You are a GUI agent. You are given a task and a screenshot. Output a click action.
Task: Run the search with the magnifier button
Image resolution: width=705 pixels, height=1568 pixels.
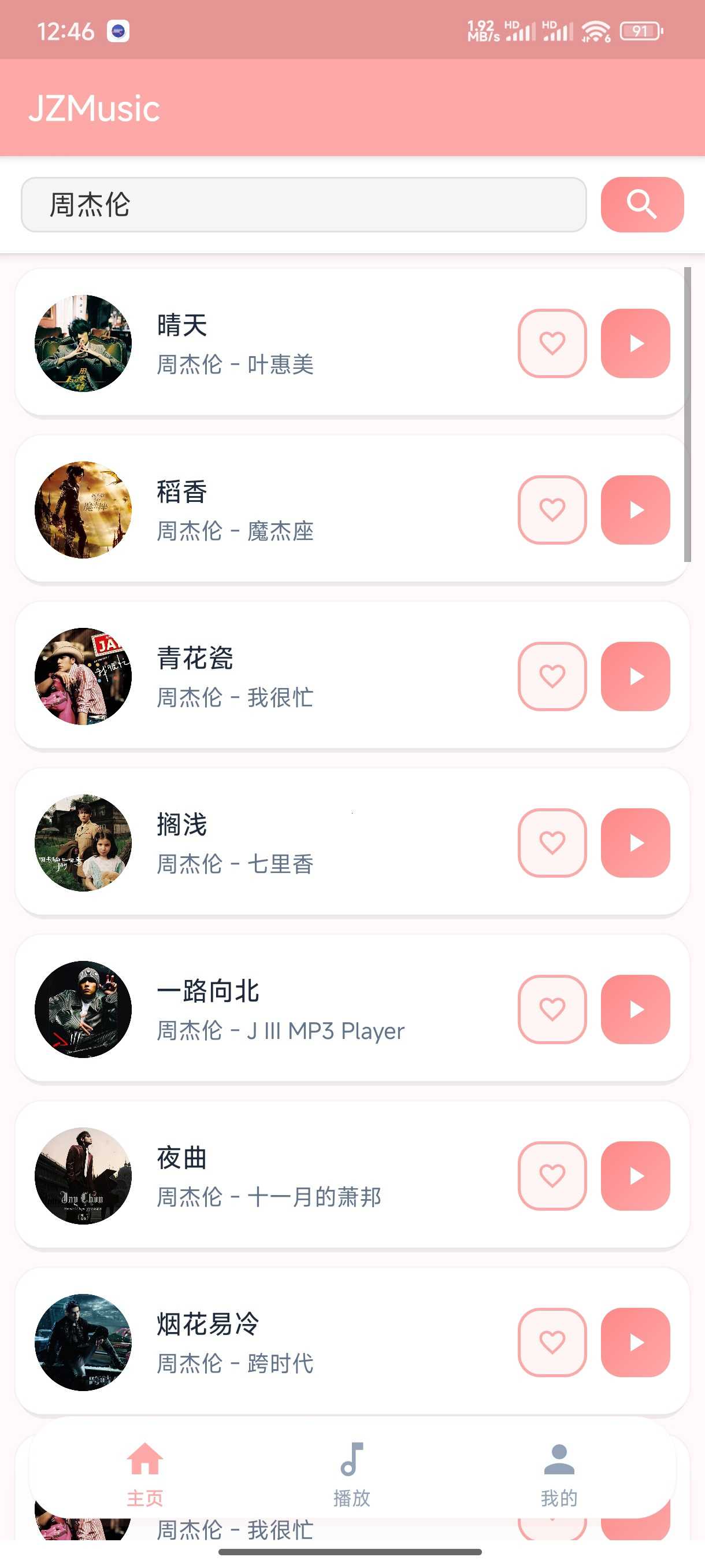point(642,205)
